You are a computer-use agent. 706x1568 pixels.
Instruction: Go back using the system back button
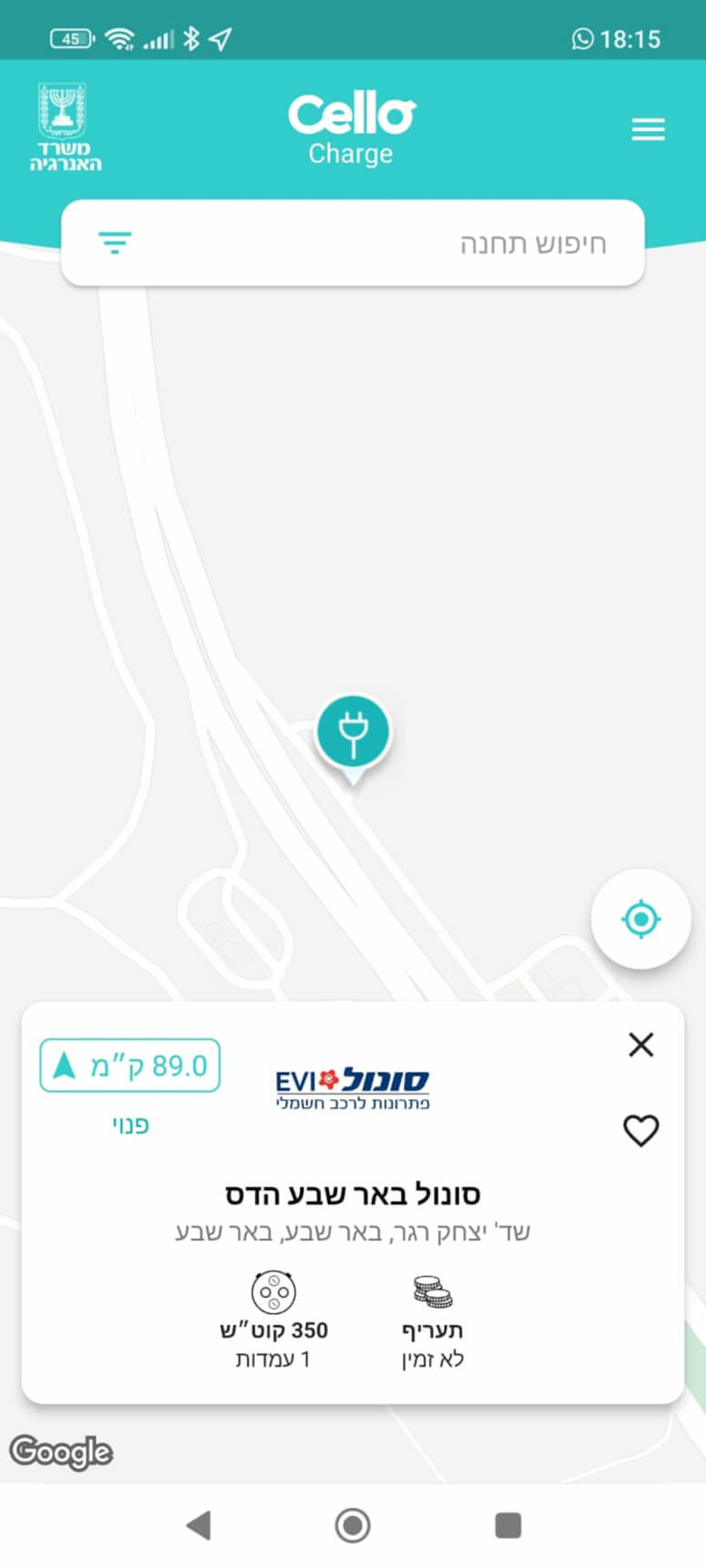[x=198, y=1524]
